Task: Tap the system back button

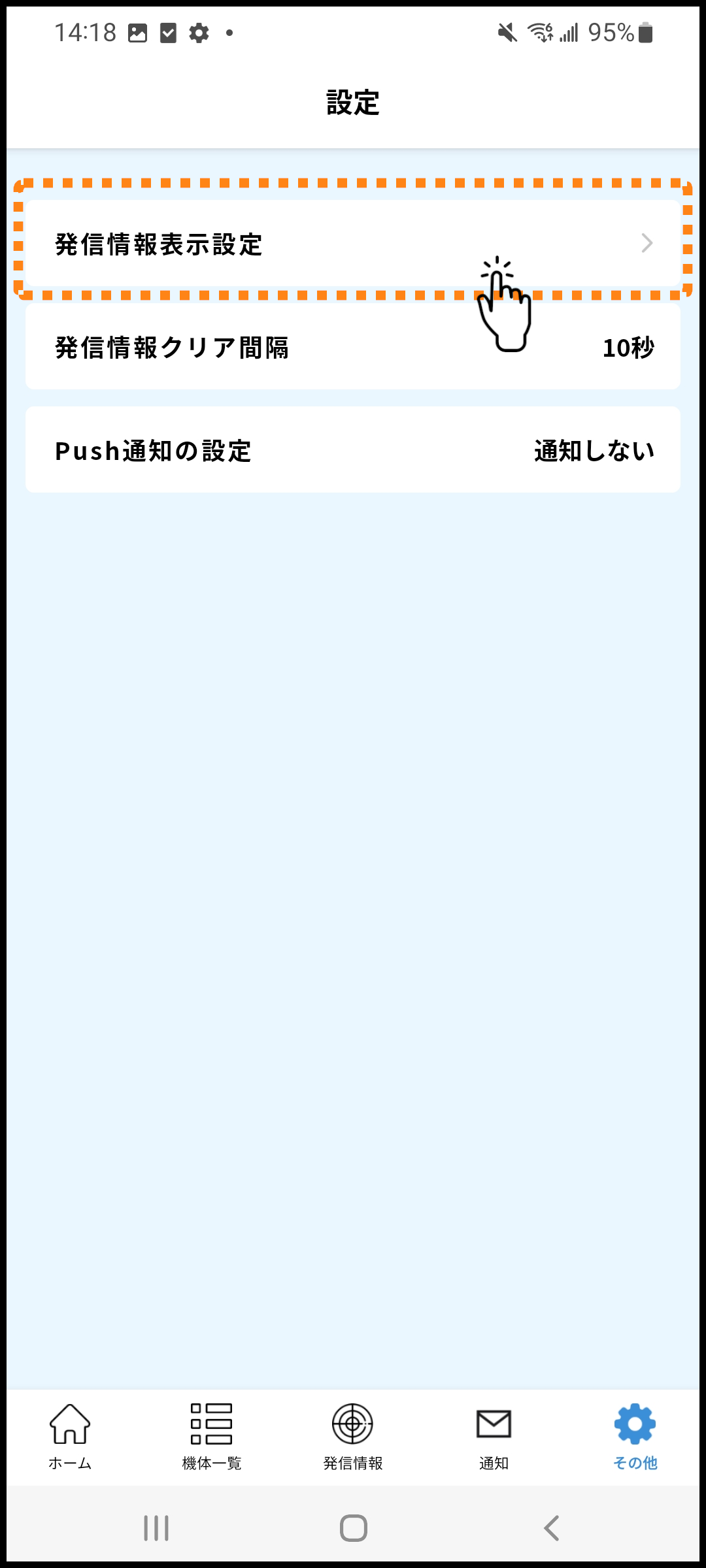Action: (551, 1528)
